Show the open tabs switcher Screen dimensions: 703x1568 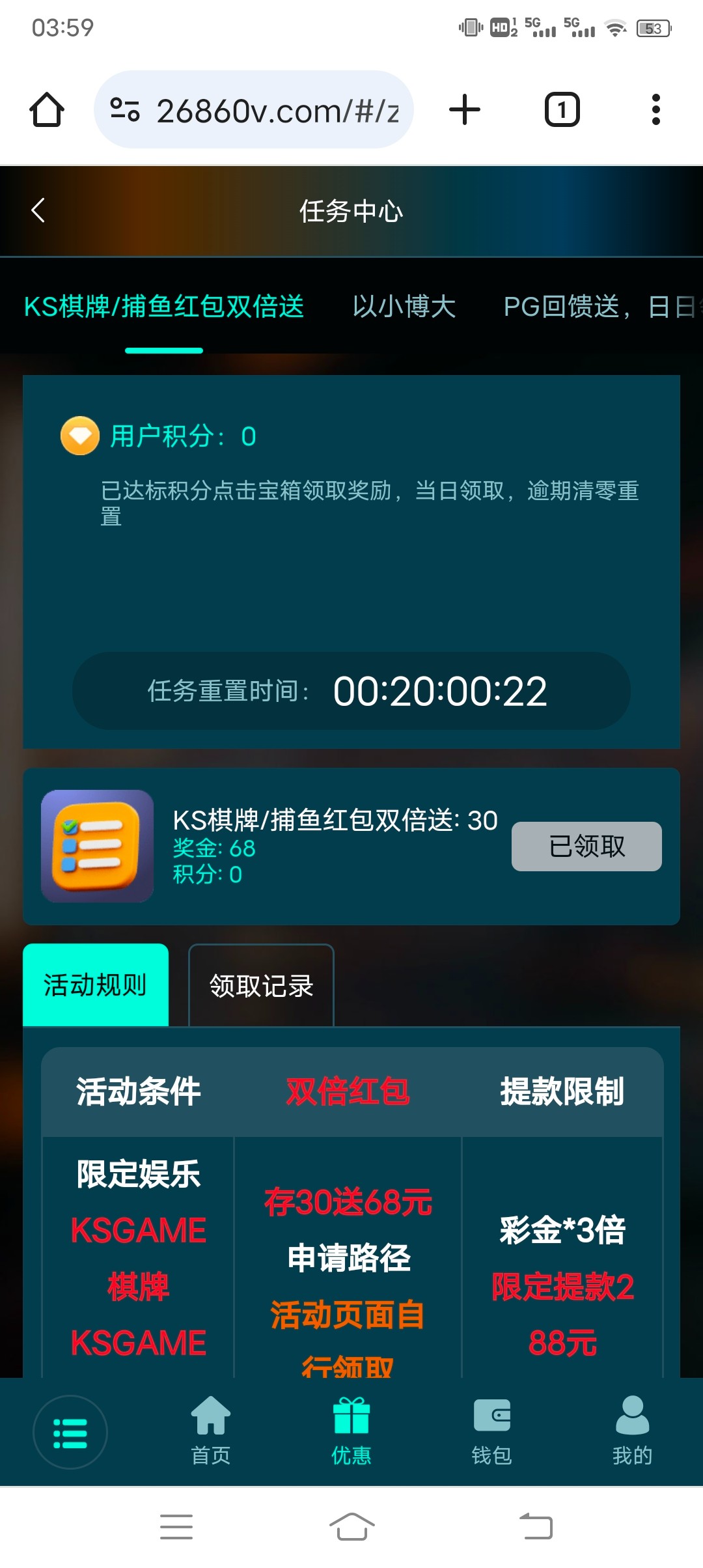tap(562, 109)
